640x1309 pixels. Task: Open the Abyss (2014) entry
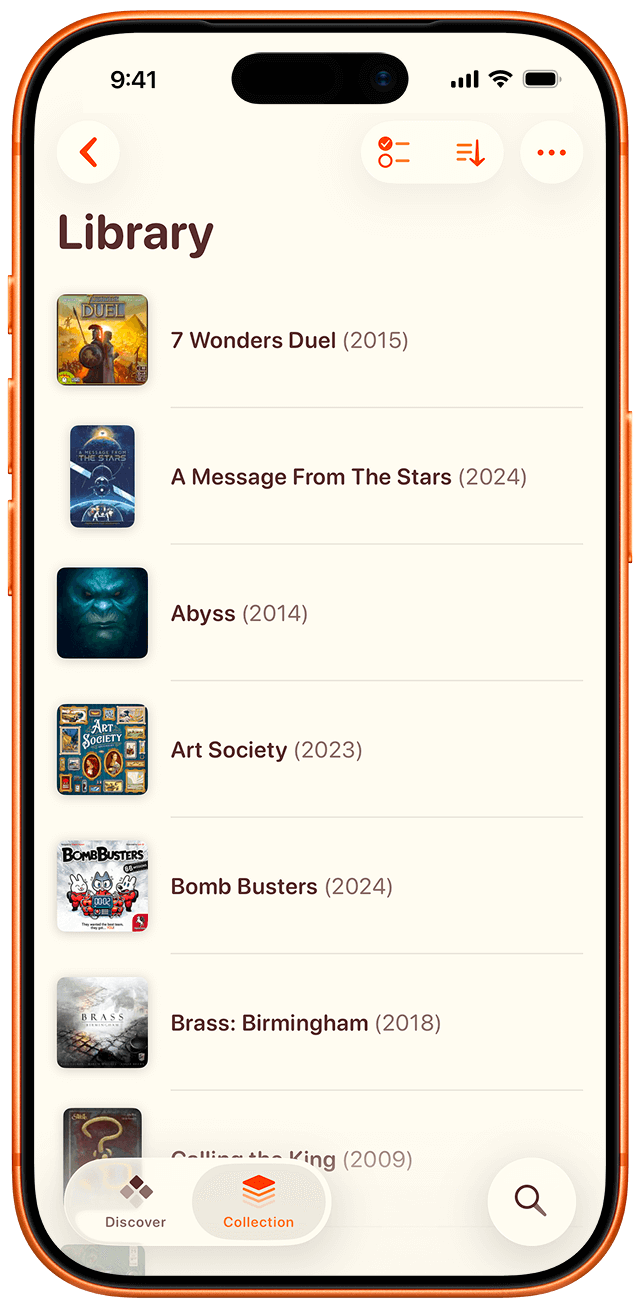coord(239,613)
